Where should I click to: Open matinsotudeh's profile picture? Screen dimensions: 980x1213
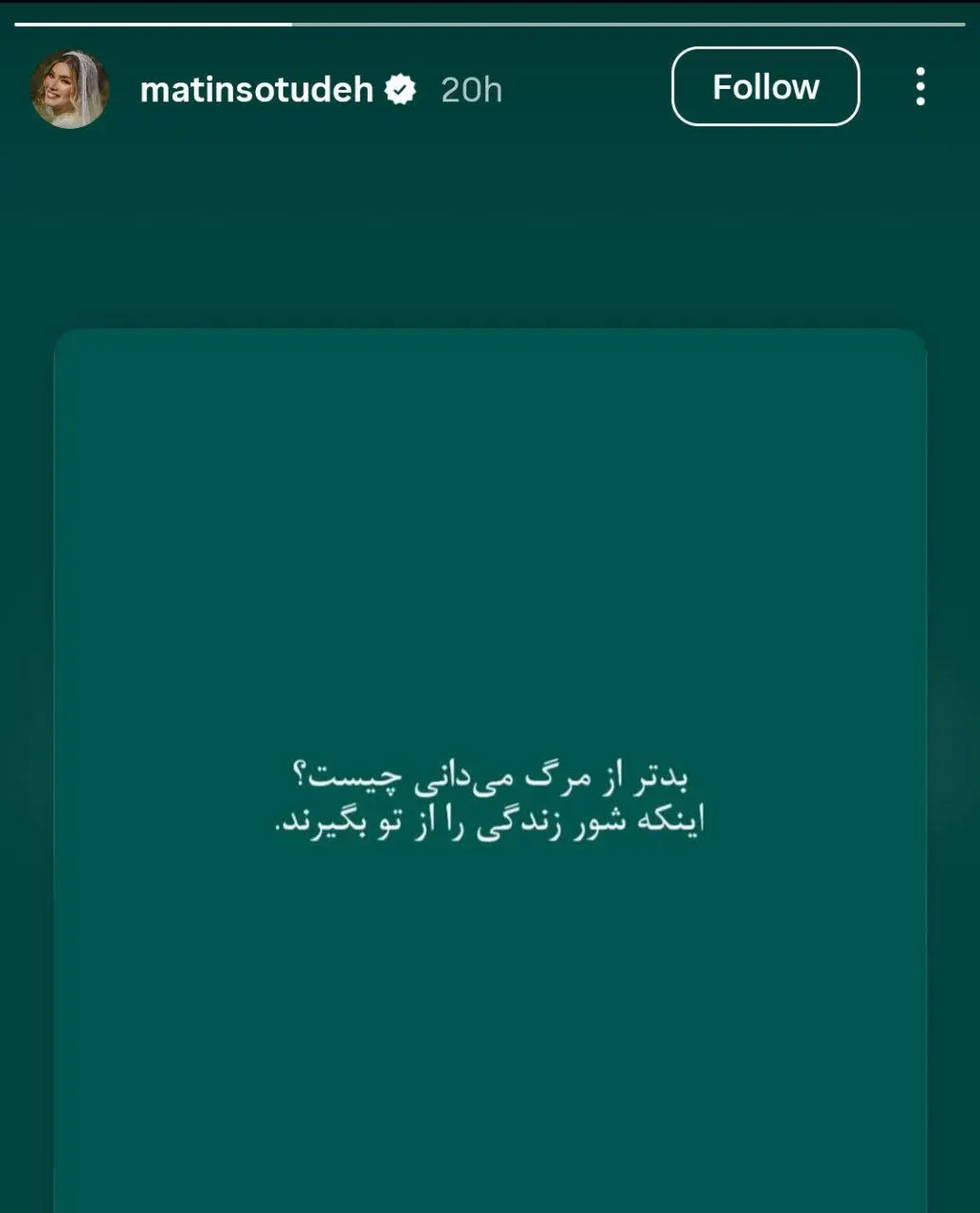(x=70, y=89)
